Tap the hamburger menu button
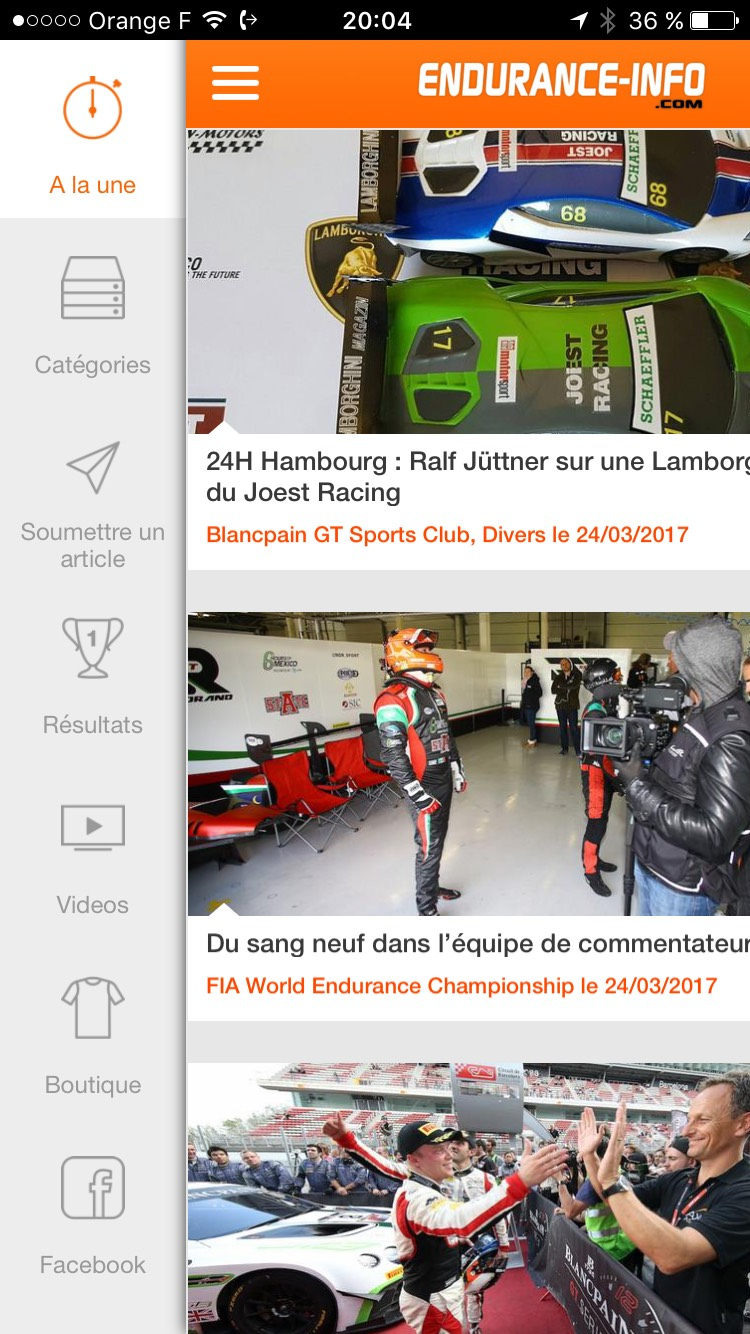Viewport: 750px width, 1334px height. coord(235,83)
